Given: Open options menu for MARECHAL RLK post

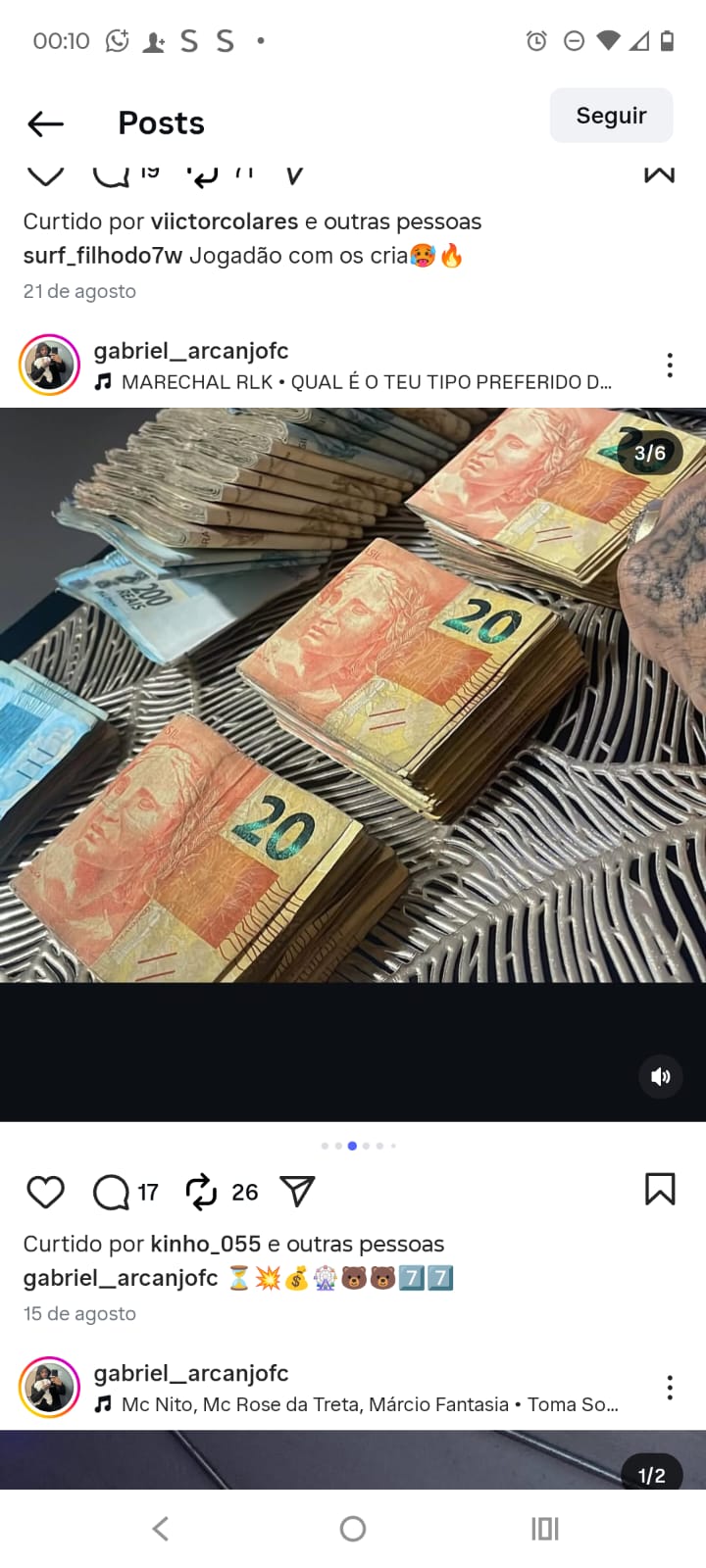Looking at the screenshot, I should (x=670, y=366).
